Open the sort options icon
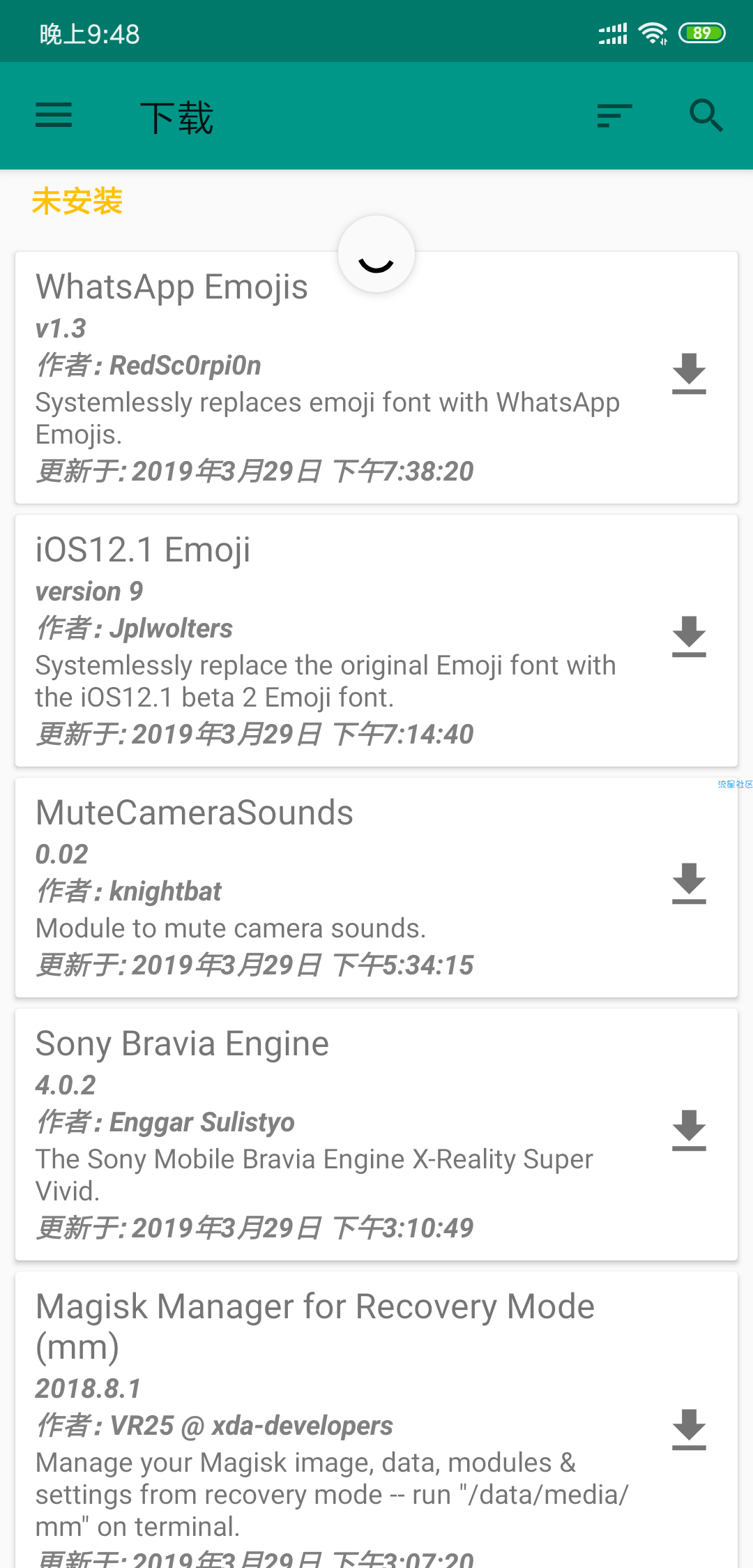753x1568 pixels. click(615, 116)
